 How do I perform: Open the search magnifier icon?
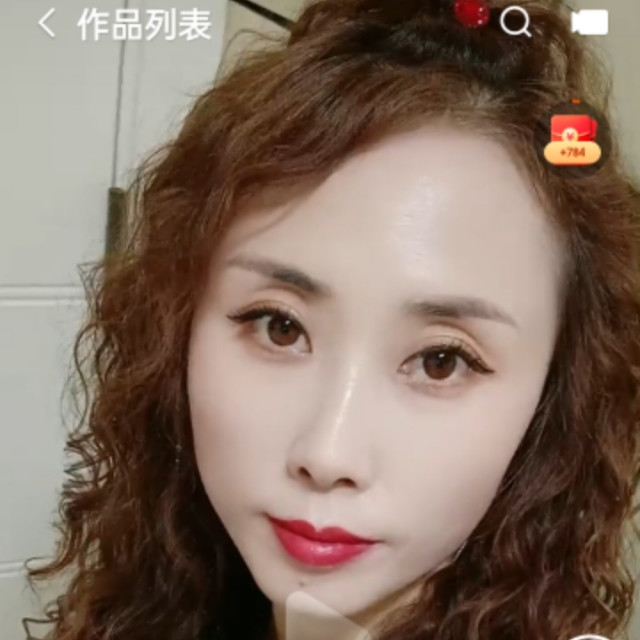coord(515,21)
